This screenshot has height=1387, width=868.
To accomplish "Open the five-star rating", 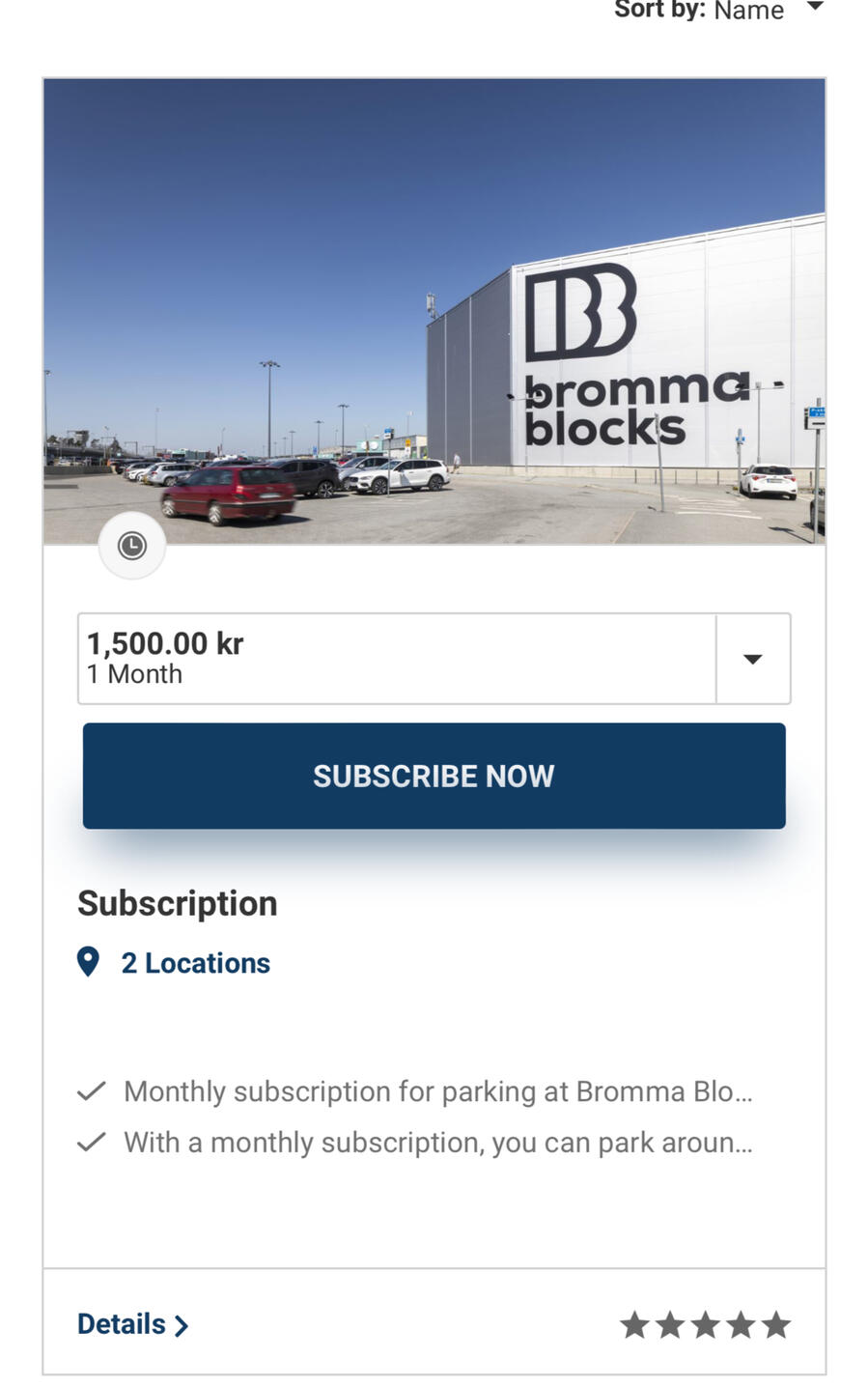I will 705,1325.
